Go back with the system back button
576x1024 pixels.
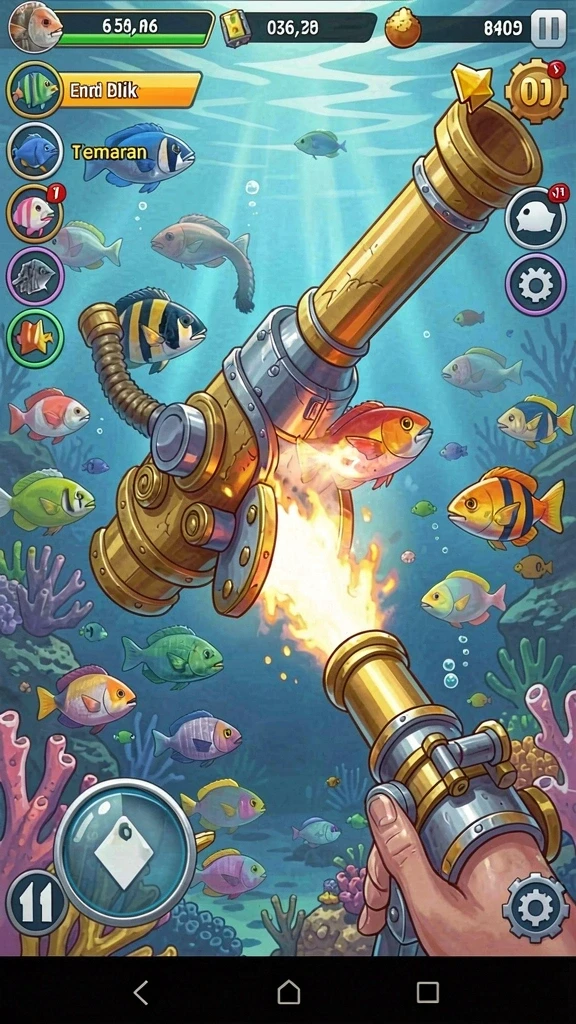pos(141,993)
